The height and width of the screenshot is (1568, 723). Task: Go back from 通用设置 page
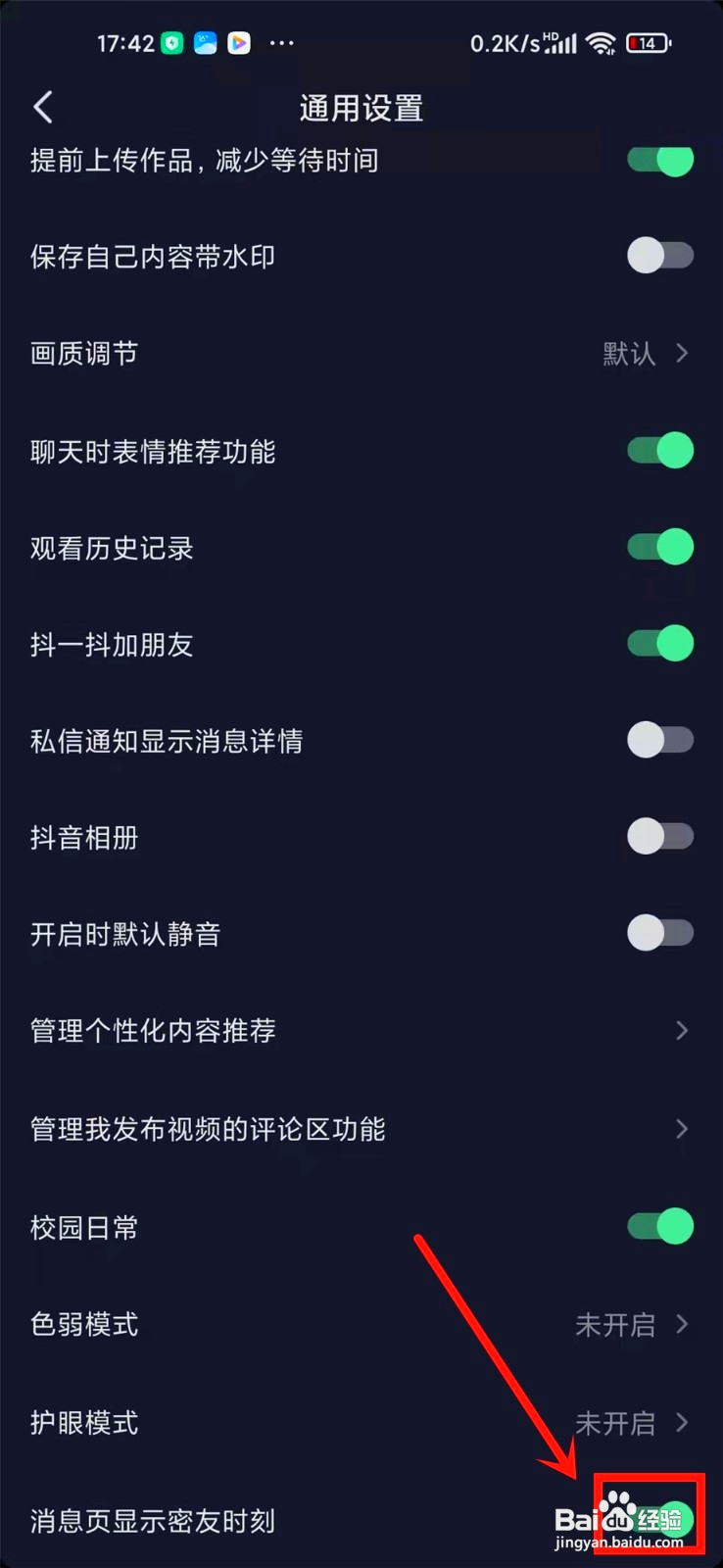(x=43, y=108)
